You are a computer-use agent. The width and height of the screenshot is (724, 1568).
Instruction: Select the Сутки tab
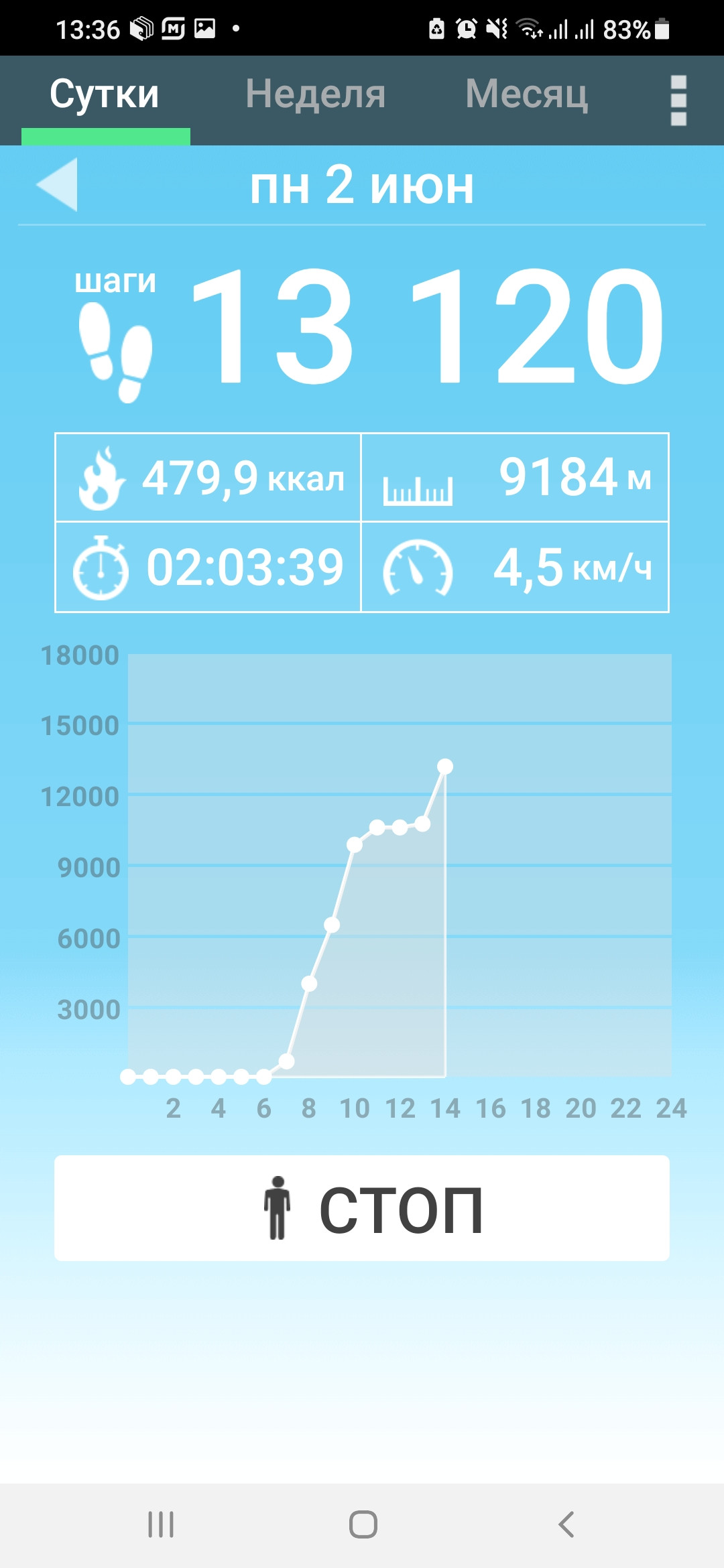105,94
